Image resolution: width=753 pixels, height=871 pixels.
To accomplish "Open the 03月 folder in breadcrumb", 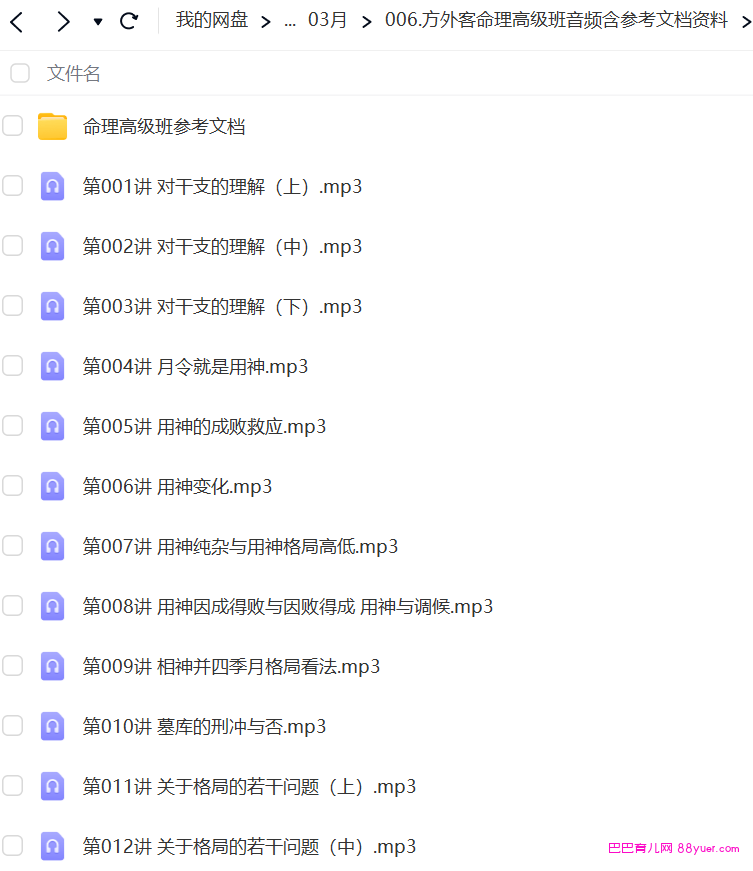I will [x=327, y=20].
